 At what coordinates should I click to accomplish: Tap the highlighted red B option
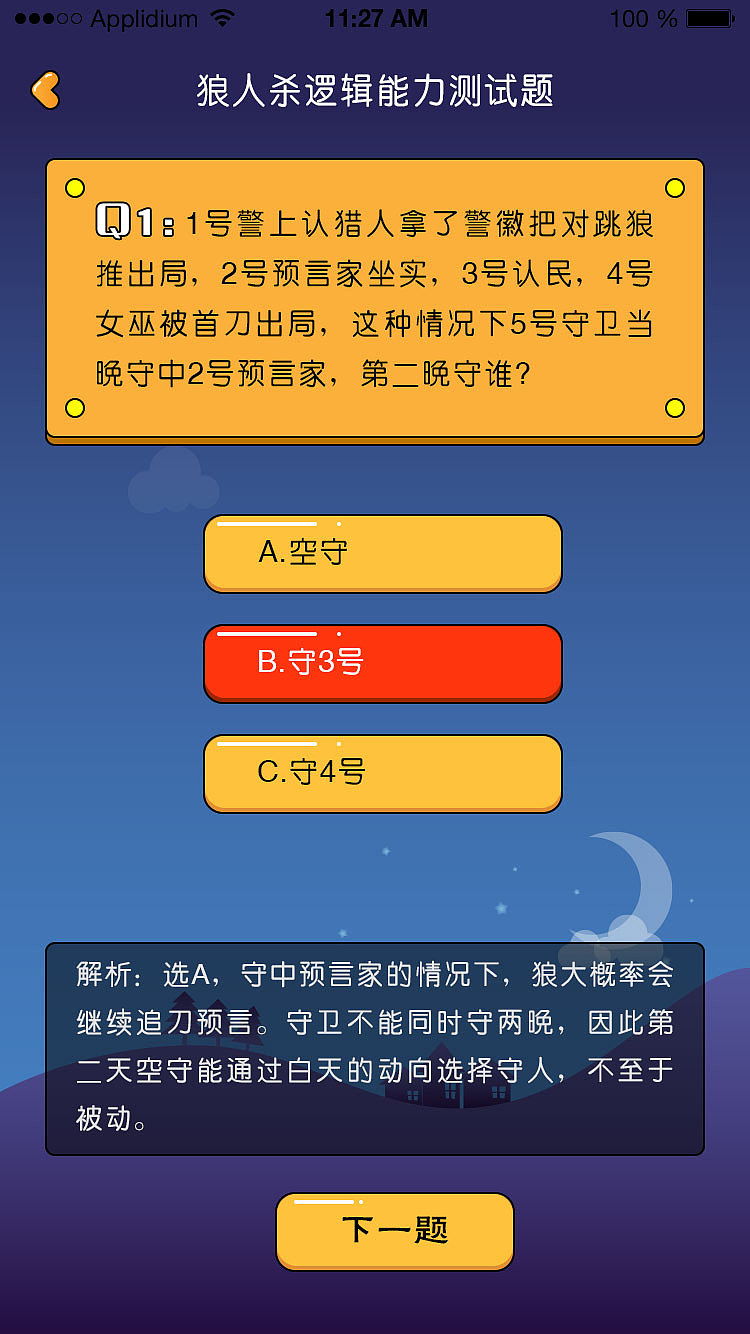[x=383, y=663]
